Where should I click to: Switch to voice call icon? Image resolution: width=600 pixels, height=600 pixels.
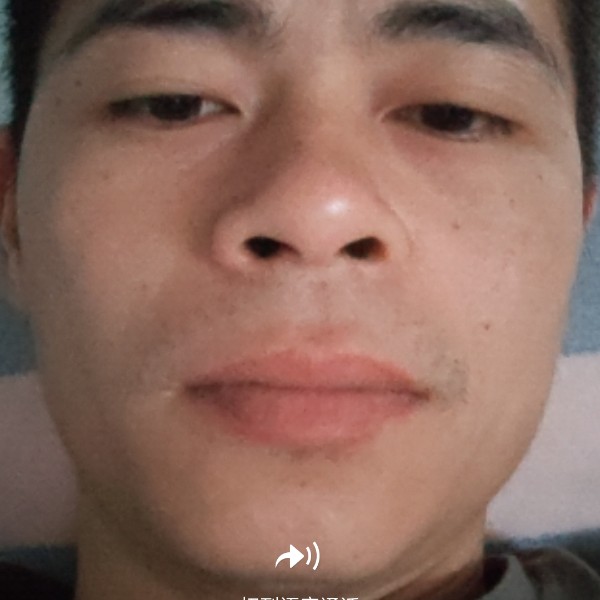pyautogui.click(x=297, y=557)
